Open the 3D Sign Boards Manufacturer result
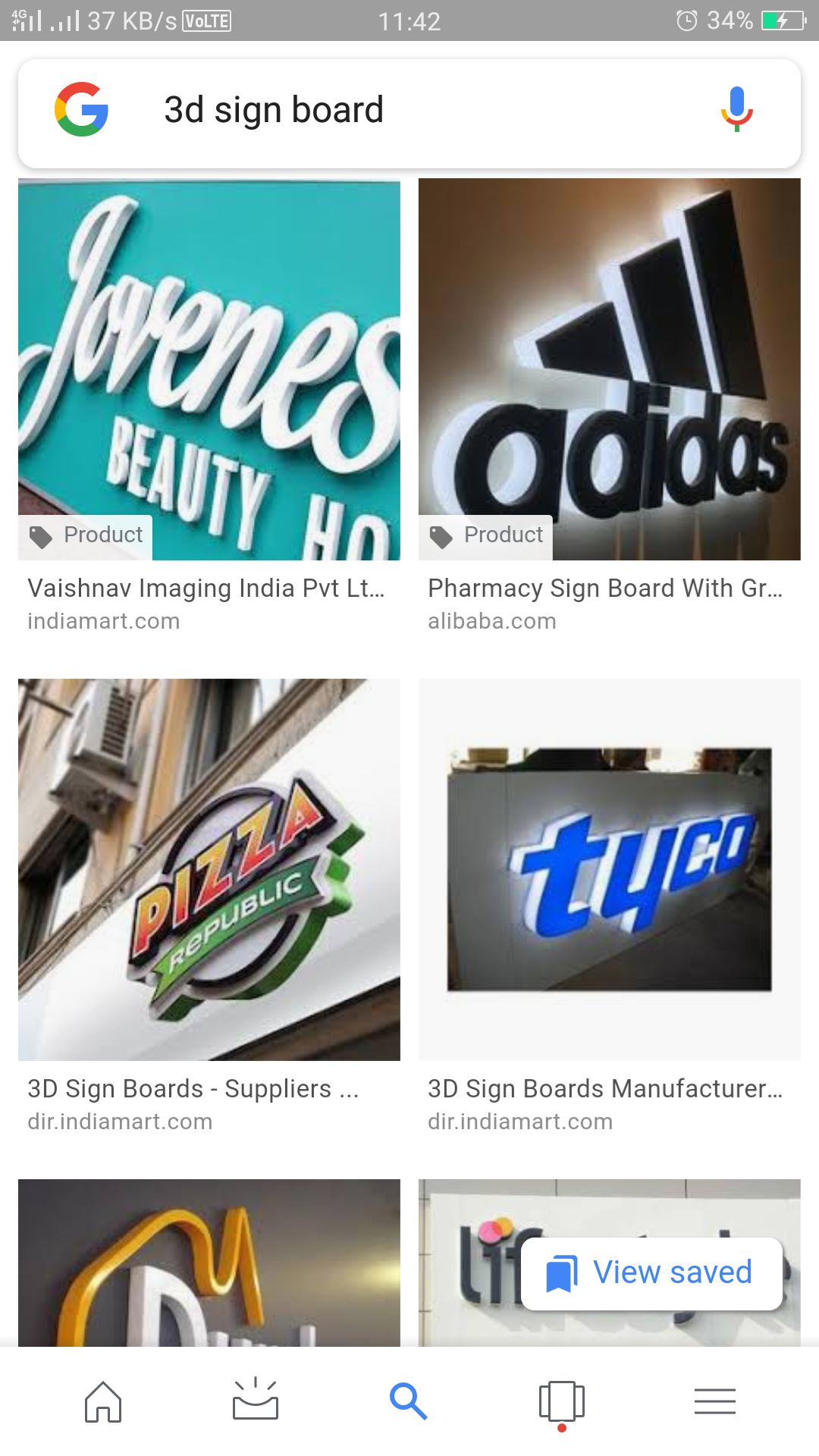819x1456 pixels. click(x=609, y=870)
